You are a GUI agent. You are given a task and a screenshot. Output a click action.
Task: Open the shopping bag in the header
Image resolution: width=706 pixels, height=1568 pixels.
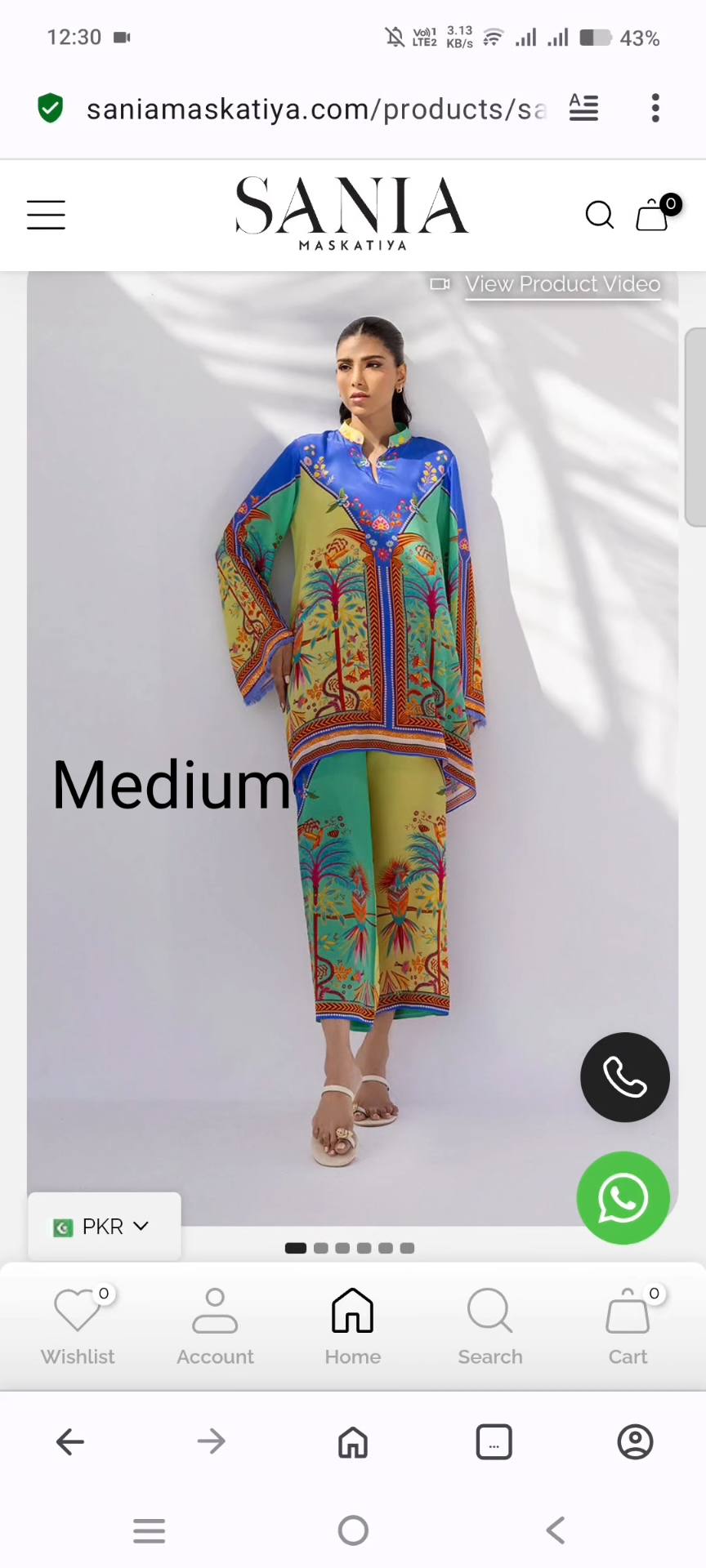[x=652, y=215]
